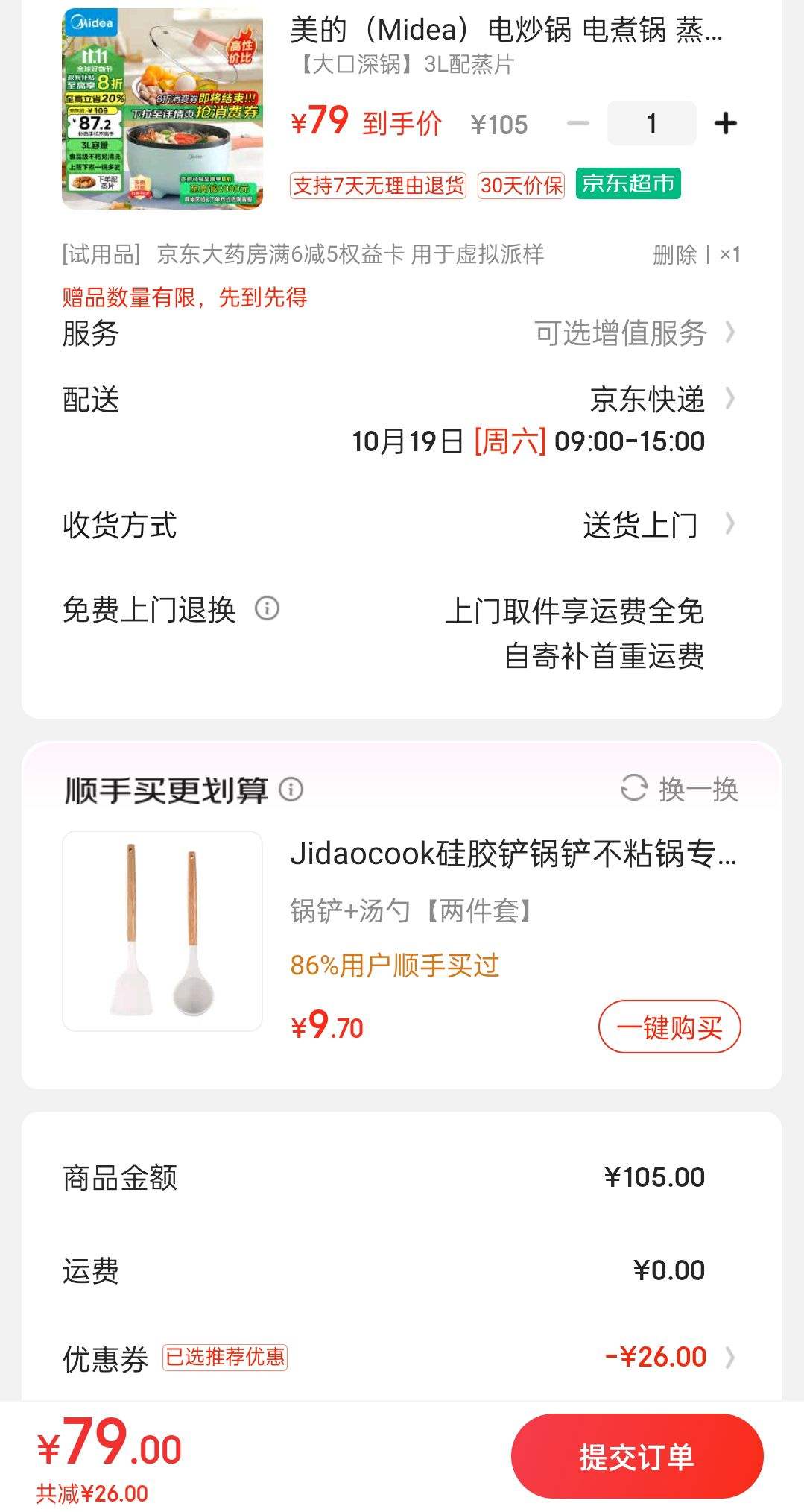Tap the info icon beside 免费上门退换

pos(268,610)
